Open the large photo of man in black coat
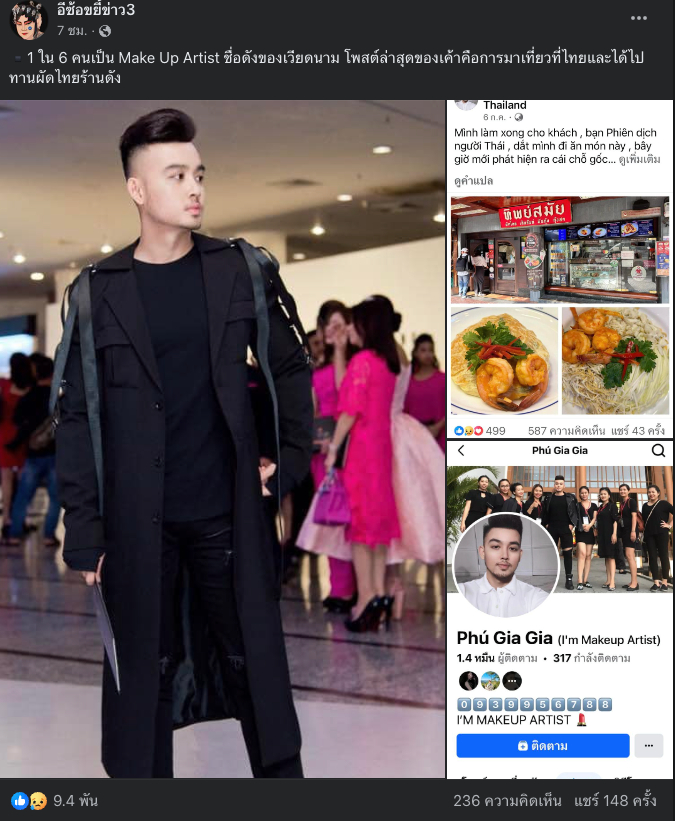675x821 pixels. click(x=222, y=440)
